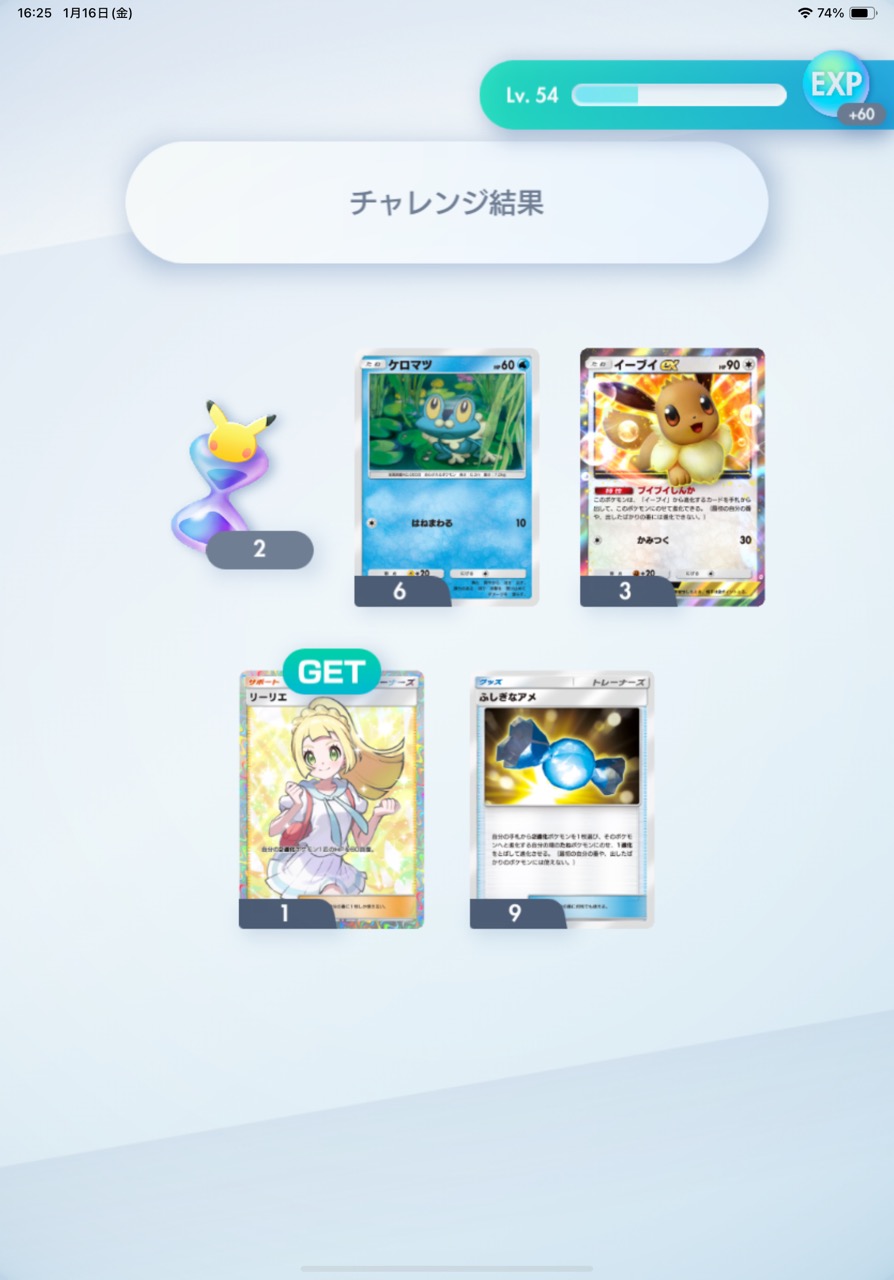Viewport: 894px width, 1280px height.
Task: View the イーブイ ex card
Action: tap(672, 476)
